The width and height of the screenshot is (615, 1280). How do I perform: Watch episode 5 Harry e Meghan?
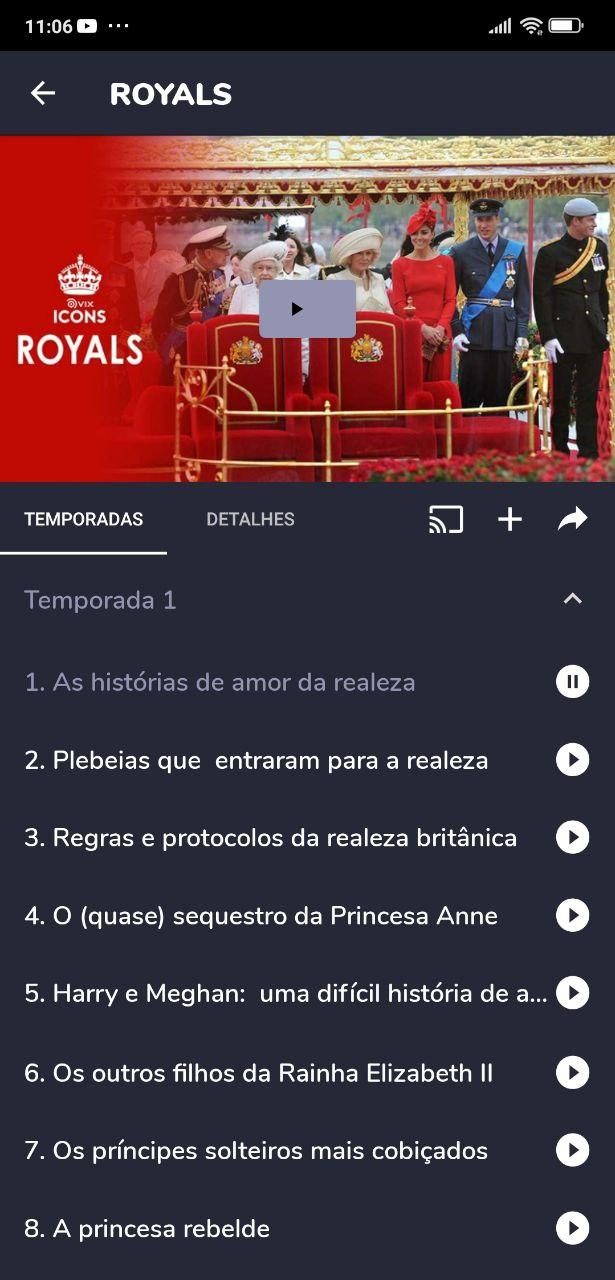point(572,994)
